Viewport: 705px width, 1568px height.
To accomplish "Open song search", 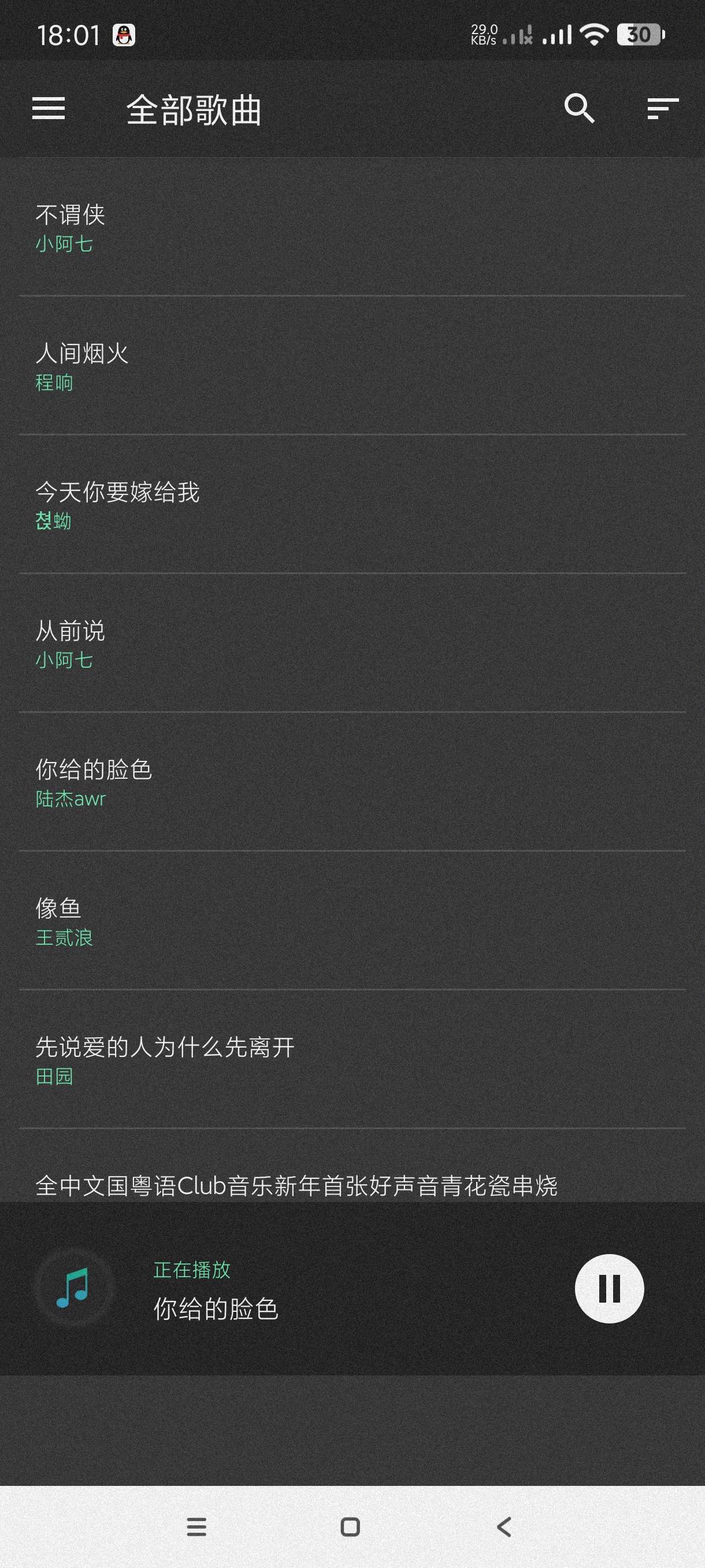I will click(x=578, y=109).
